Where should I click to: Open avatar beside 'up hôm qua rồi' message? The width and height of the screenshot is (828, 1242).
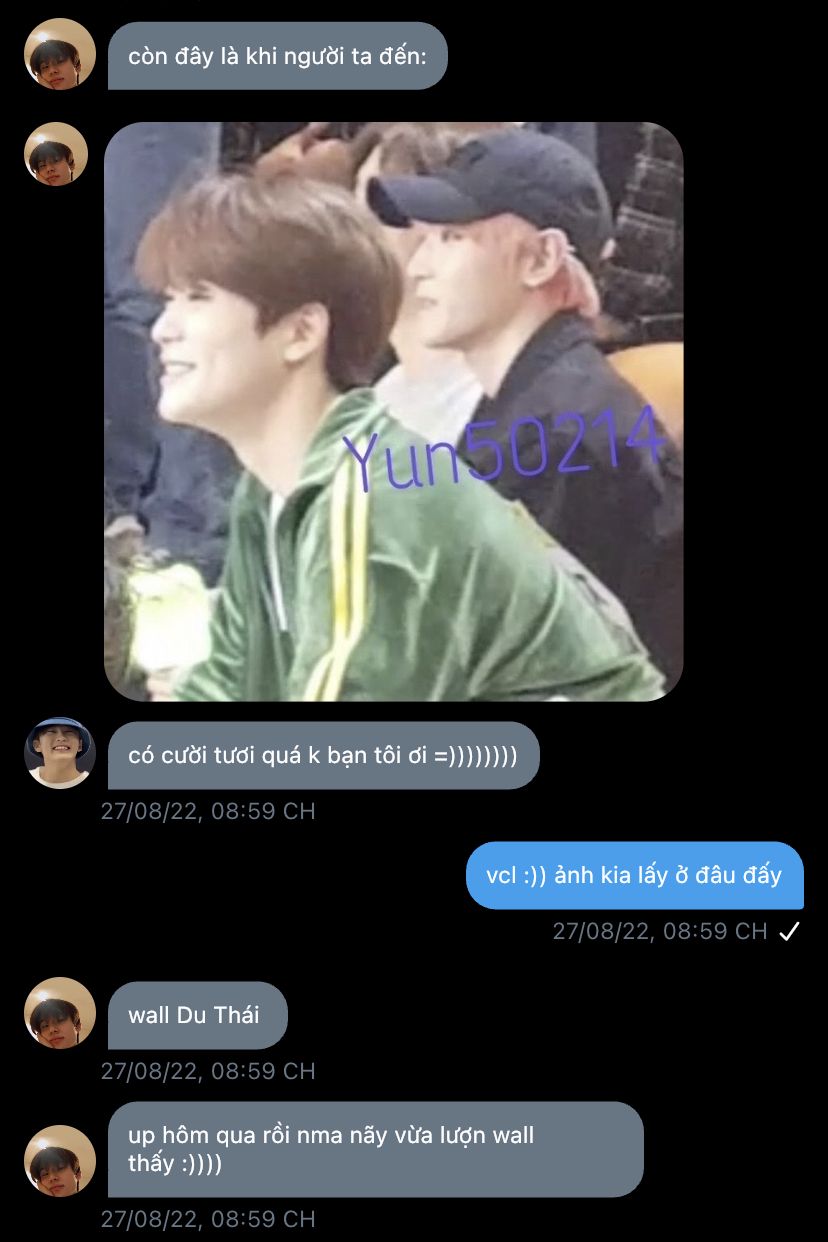(x=59, y=1160)
